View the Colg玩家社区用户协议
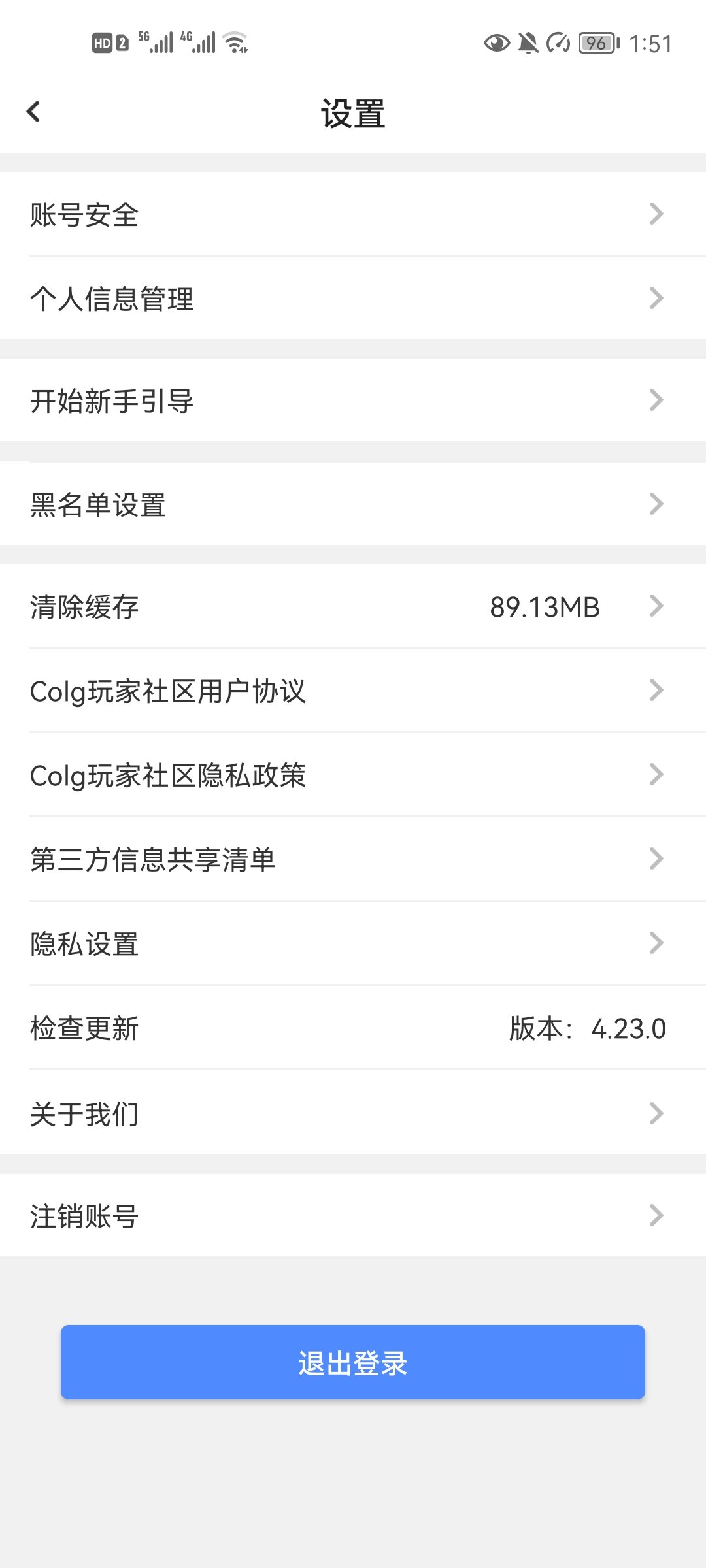The width and height of the screenshot is (706, 1568). (x=353, y=691)
